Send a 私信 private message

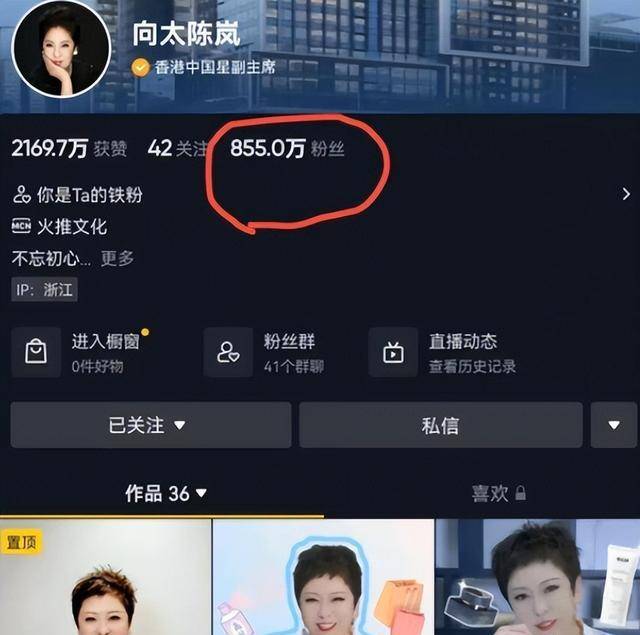[440, 425]
